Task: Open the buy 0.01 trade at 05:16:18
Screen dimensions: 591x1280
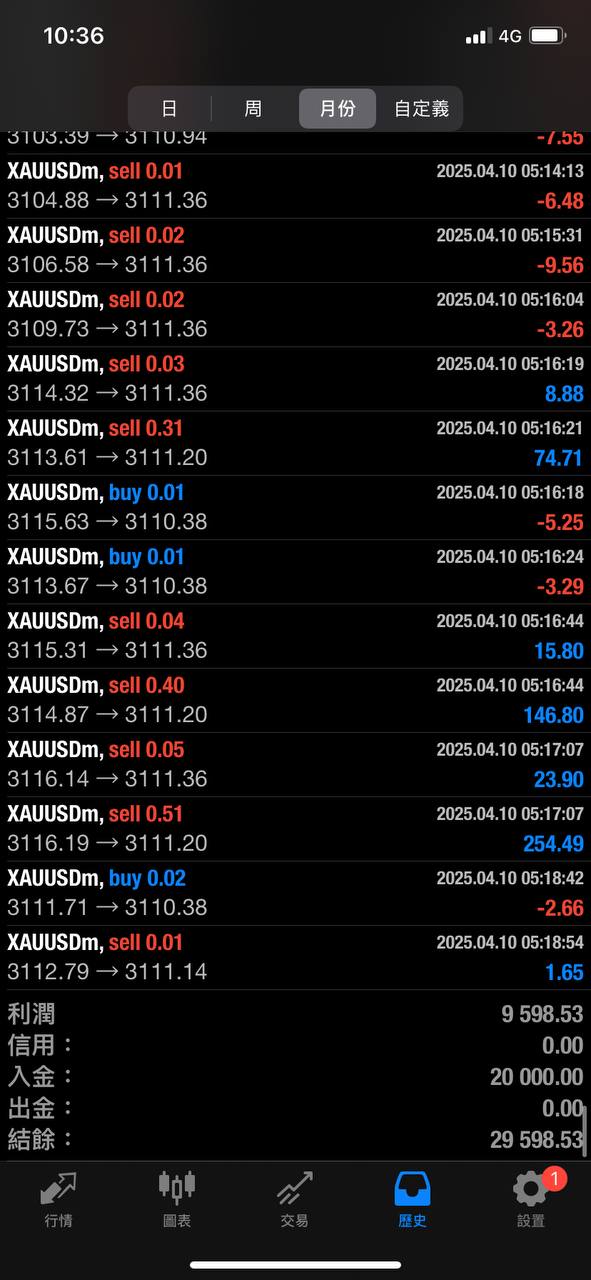Action: point(295,508)
